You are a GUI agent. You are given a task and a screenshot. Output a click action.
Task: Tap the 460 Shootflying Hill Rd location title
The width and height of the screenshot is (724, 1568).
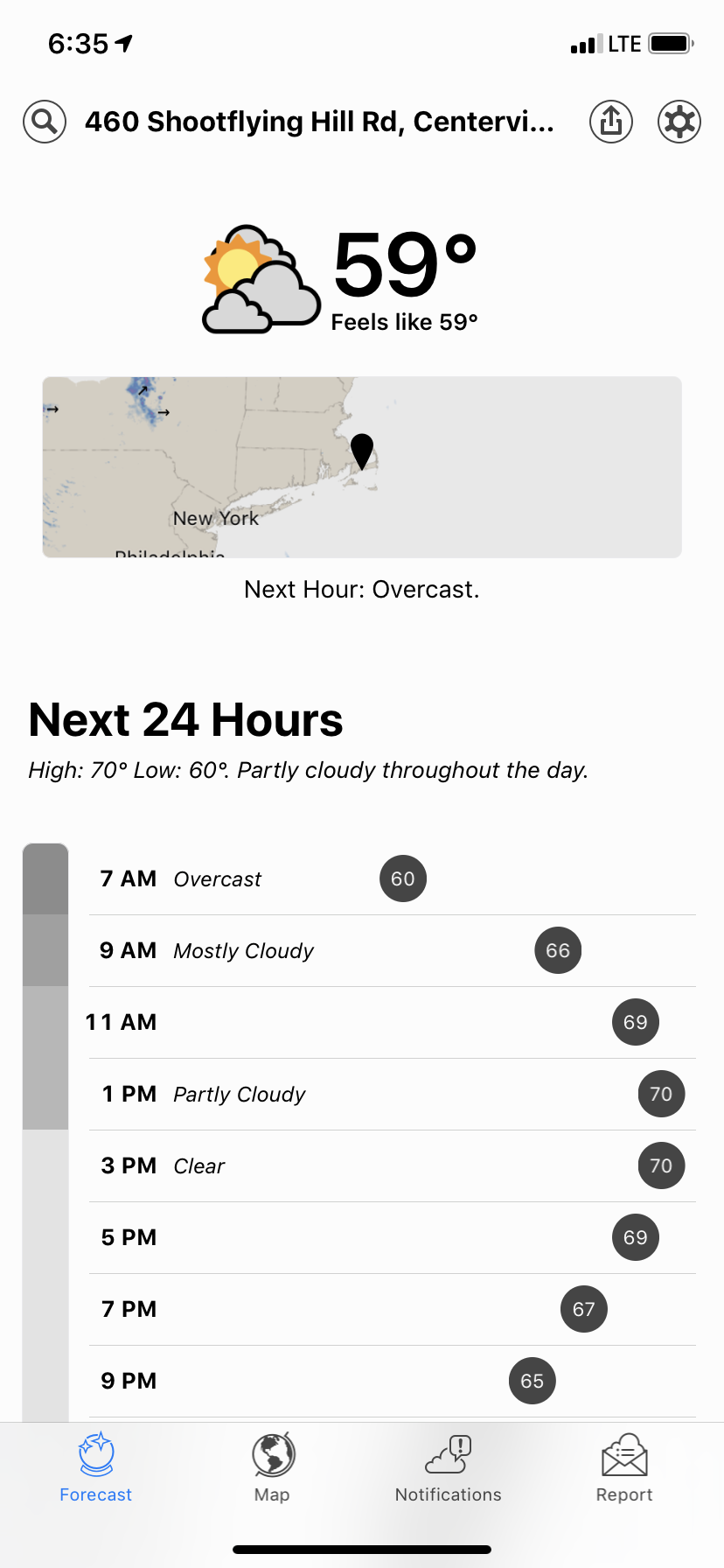(319, 122)
